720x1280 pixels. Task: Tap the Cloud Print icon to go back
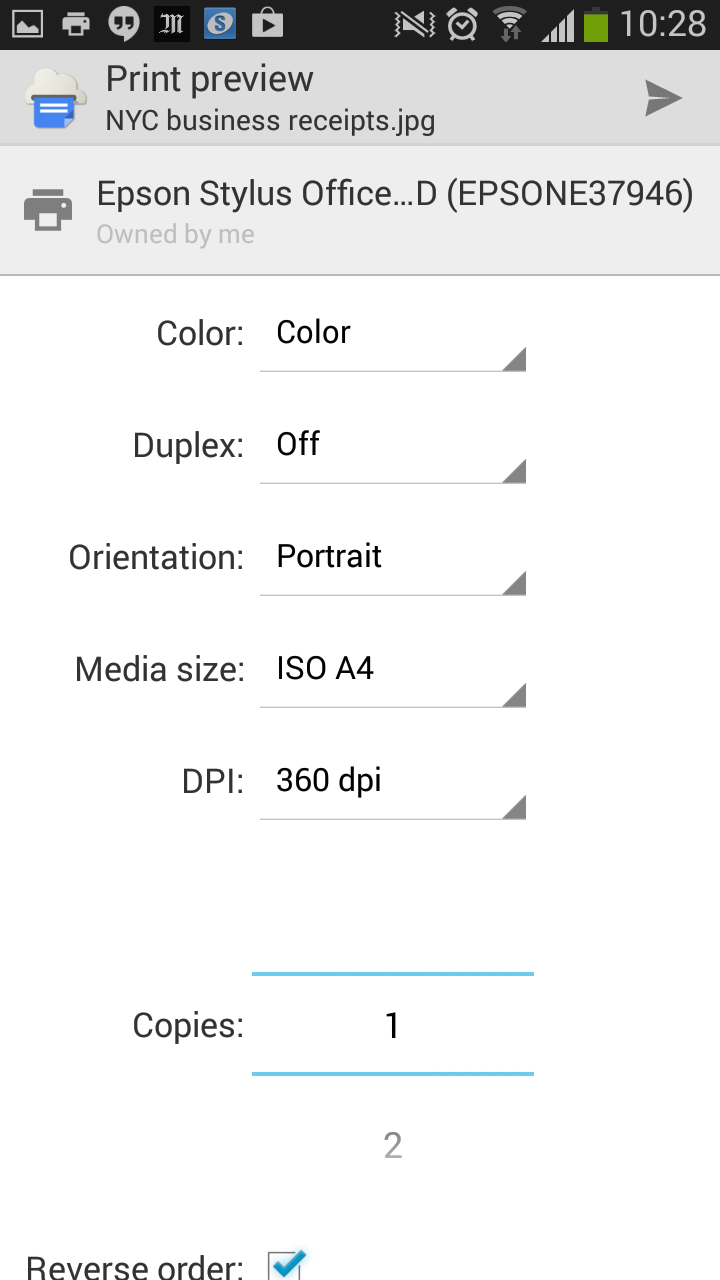coord(52,97)
